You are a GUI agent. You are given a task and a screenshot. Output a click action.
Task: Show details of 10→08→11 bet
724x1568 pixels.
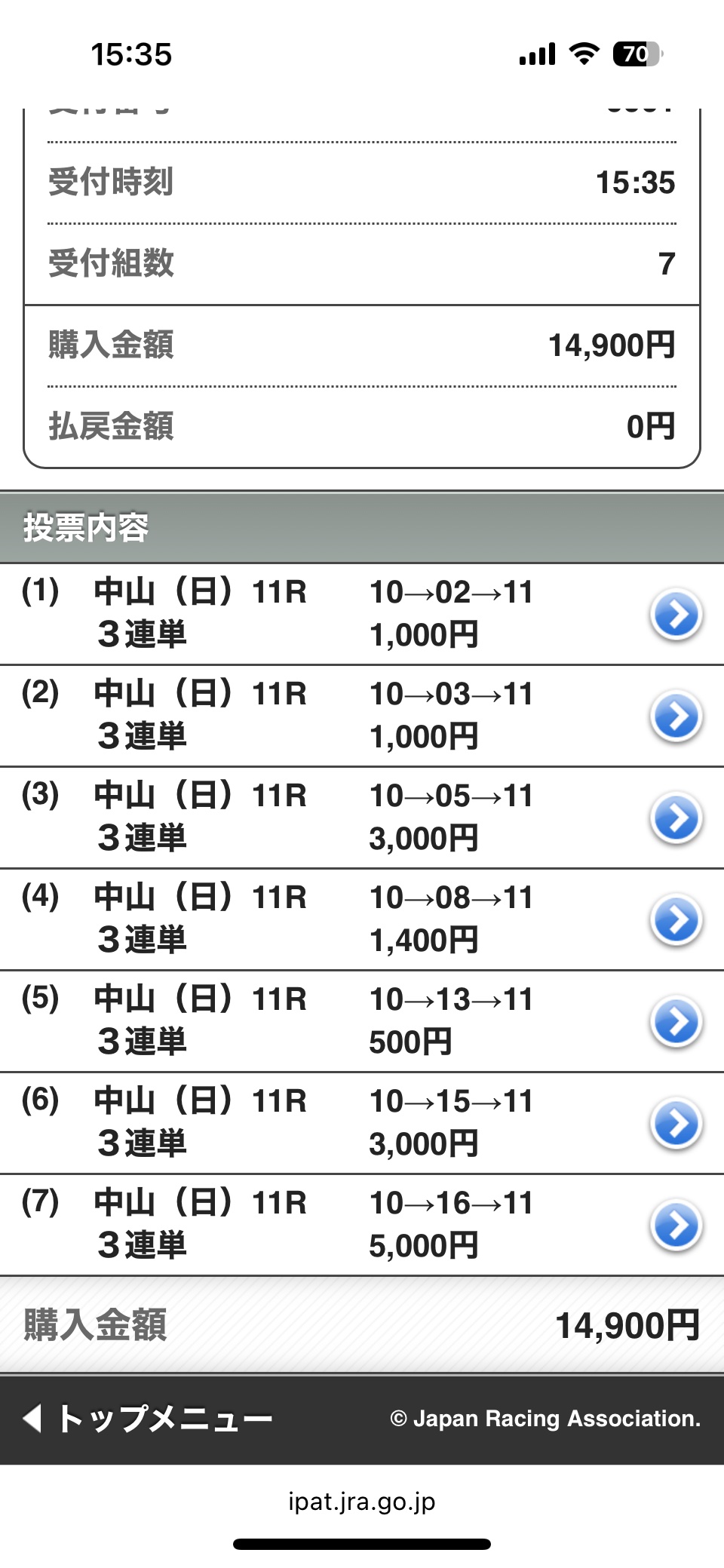(x=676, y=919)
